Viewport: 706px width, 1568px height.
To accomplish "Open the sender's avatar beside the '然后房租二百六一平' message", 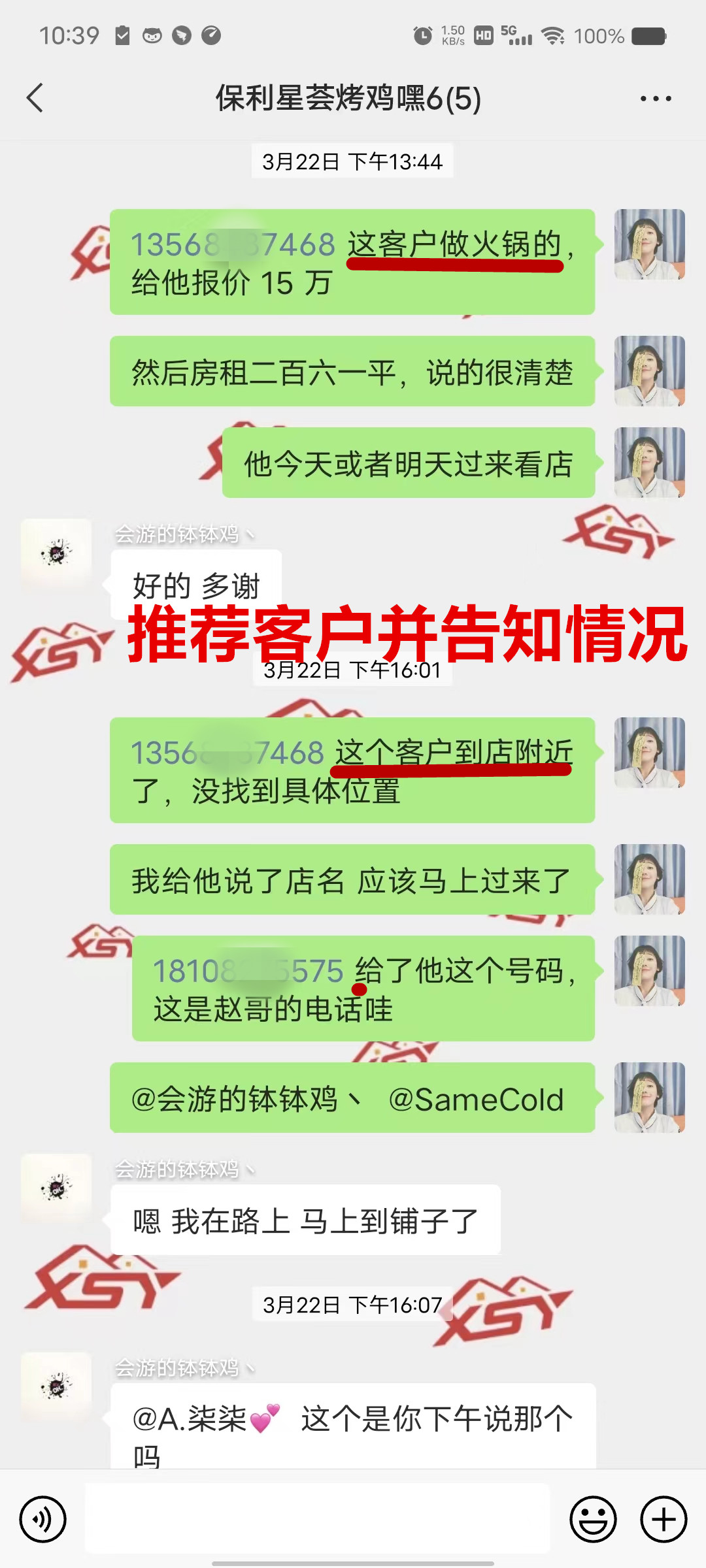I will click(649, 371).
